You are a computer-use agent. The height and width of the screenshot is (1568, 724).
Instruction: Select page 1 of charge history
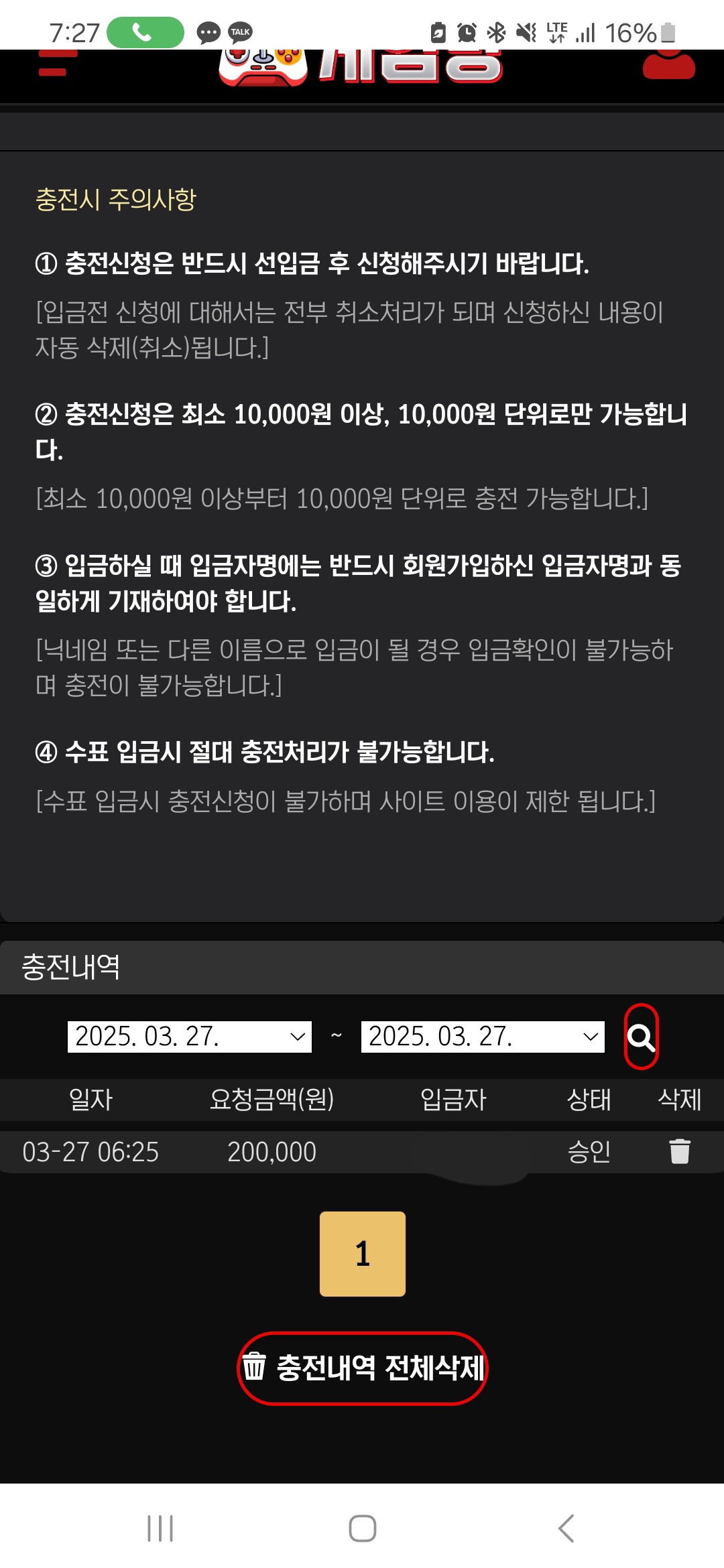362,1254
